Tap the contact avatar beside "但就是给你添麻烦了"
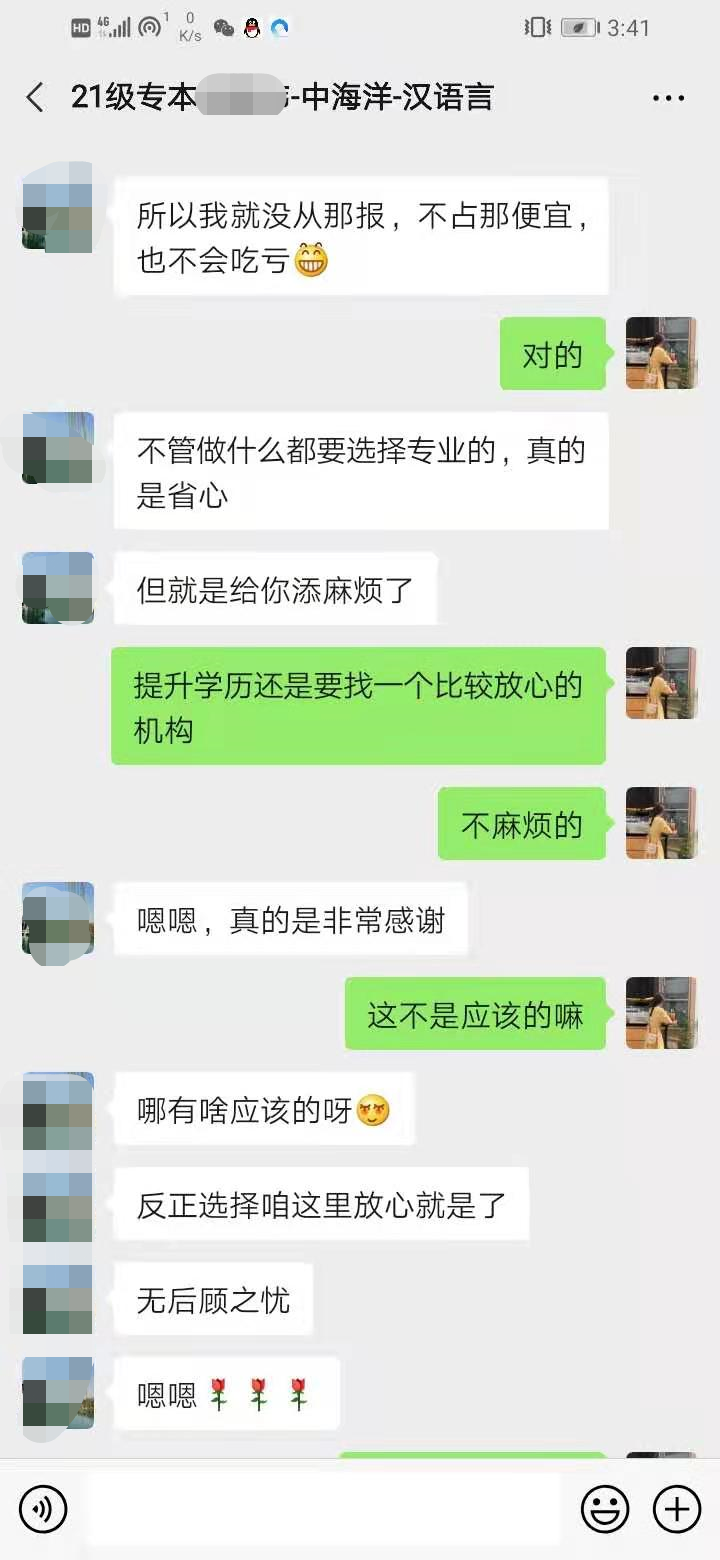Viewport: 720px width, 1560px height. click(x=58, y=588)
